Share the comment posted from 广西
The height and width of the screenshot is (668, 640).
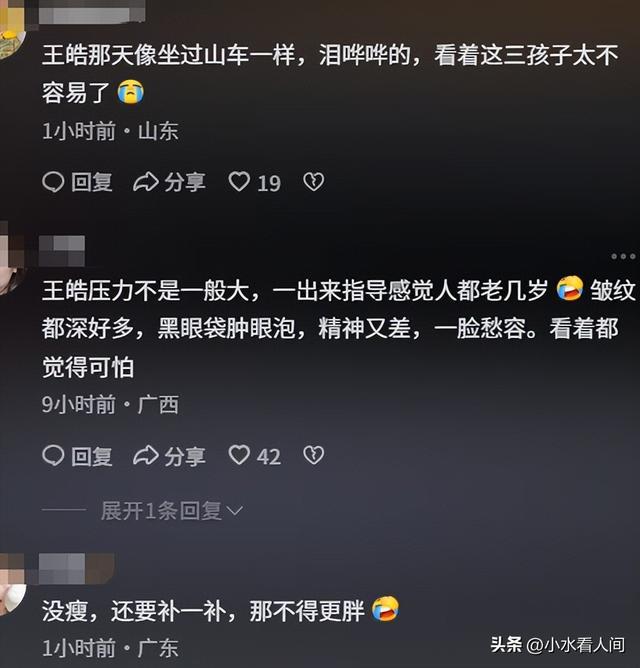(x=169, y=456)
